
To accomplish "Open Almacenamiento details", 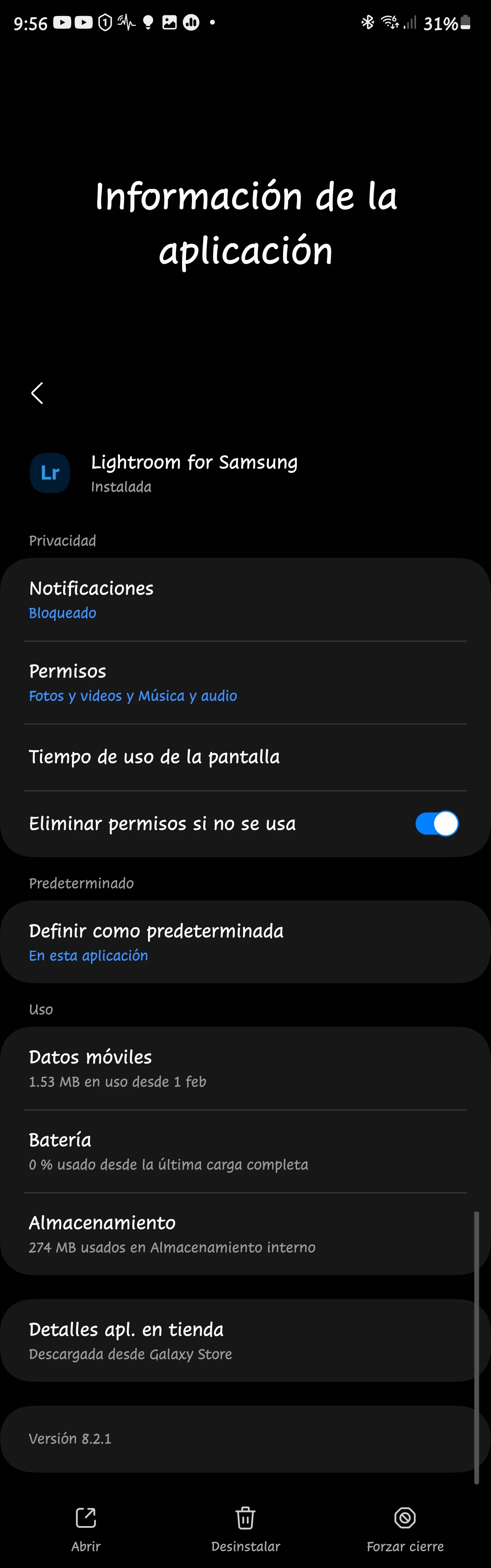I will [245, 1234].
